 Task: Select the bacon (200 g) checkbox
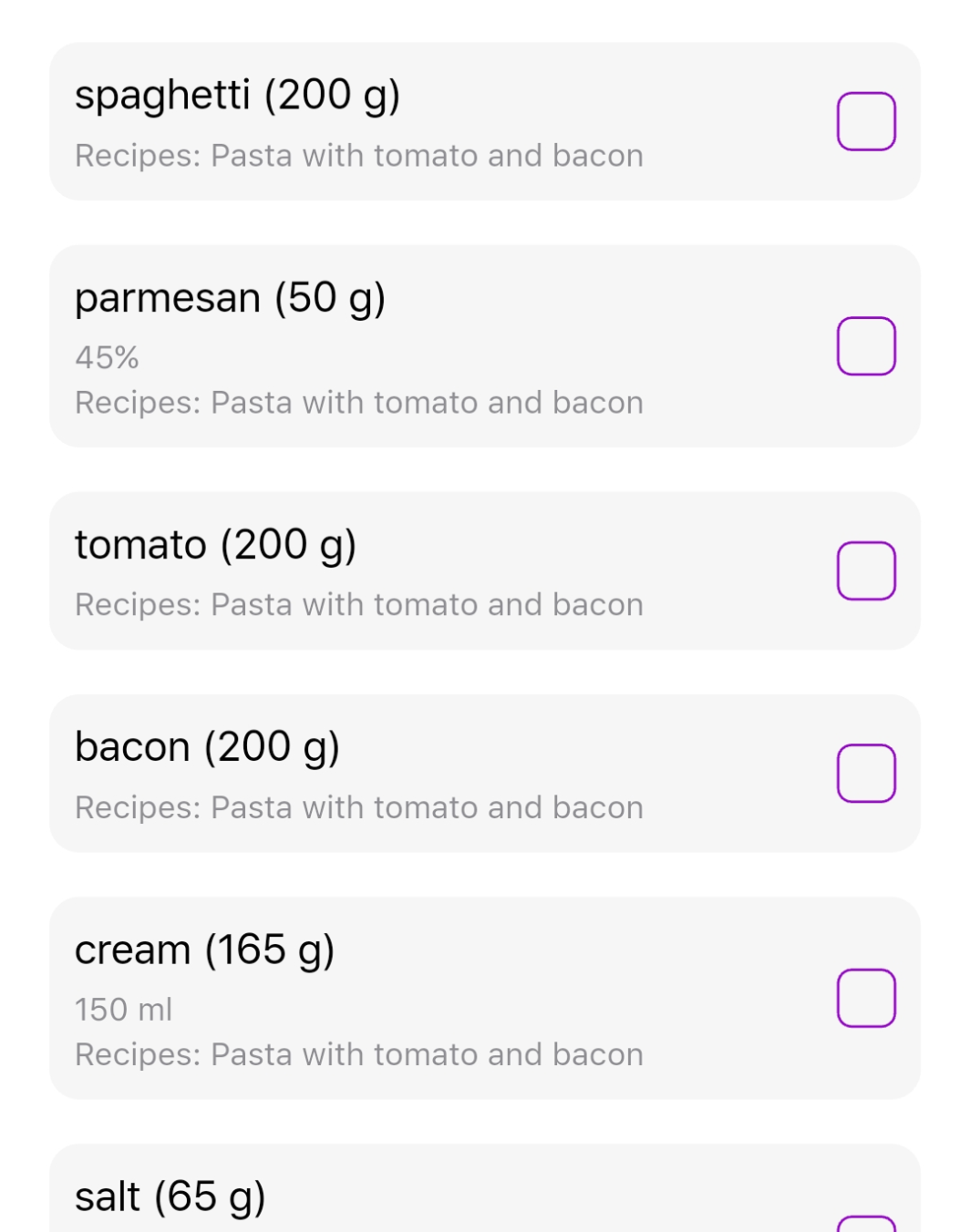click(x=866, y=774)
